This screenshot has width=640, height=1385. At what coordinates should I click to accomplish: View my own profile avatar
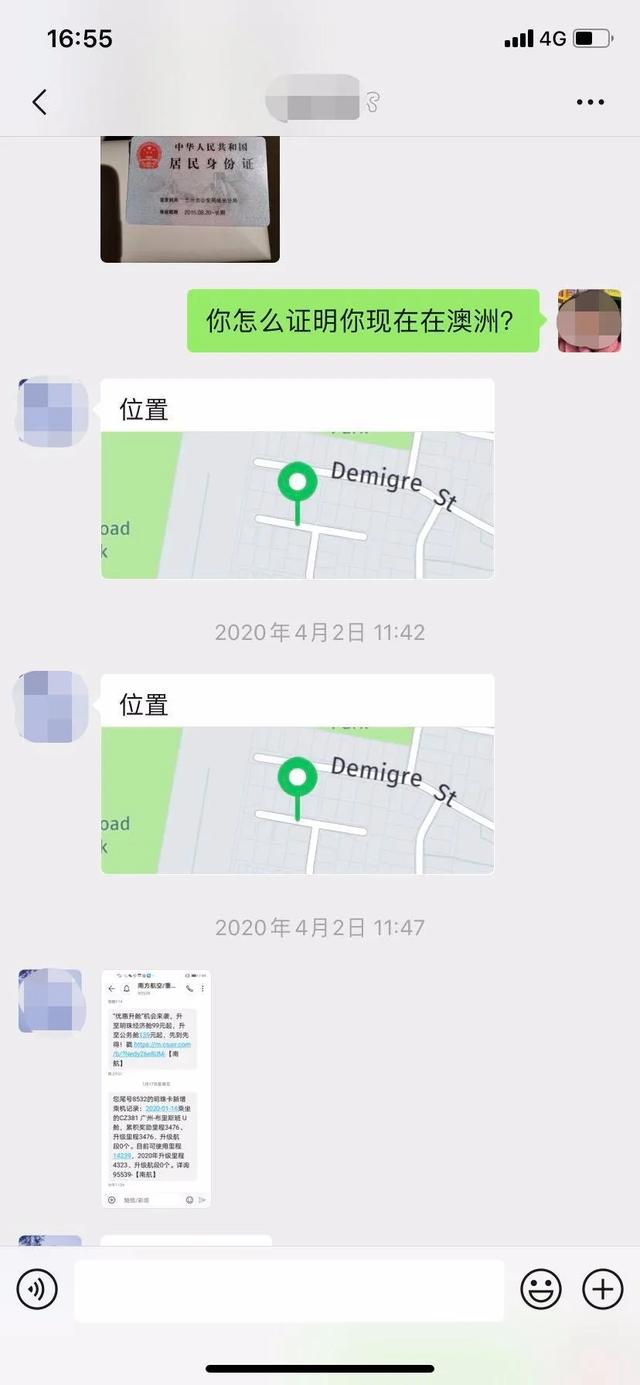point(589,321)
